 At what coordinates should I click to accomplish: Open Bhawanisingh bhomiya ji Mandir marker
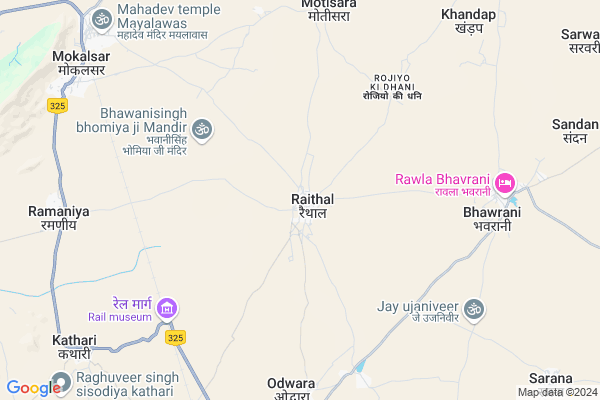pyautogui.click(x=203, y=130)
